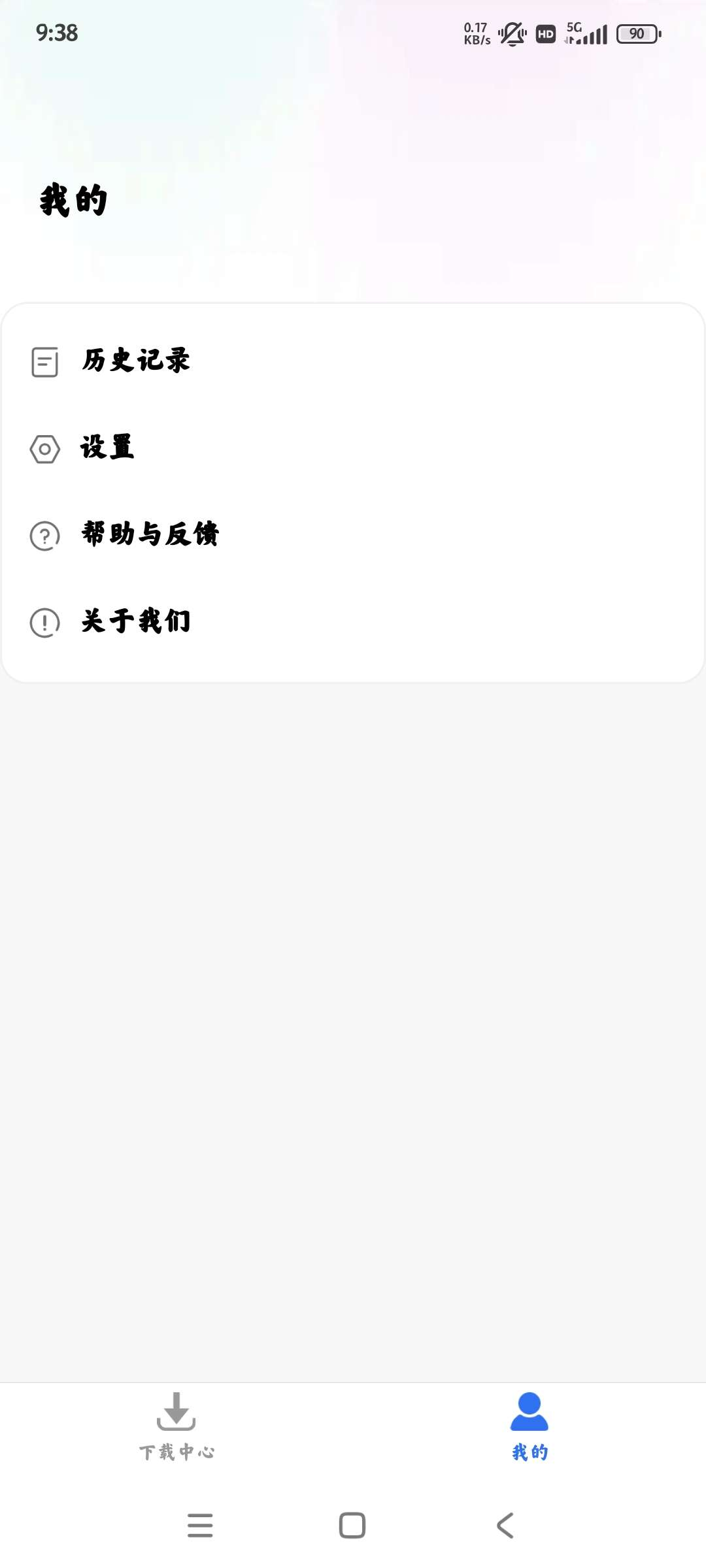
Task: Tap the 设置 gear icon
Action: 44,449
